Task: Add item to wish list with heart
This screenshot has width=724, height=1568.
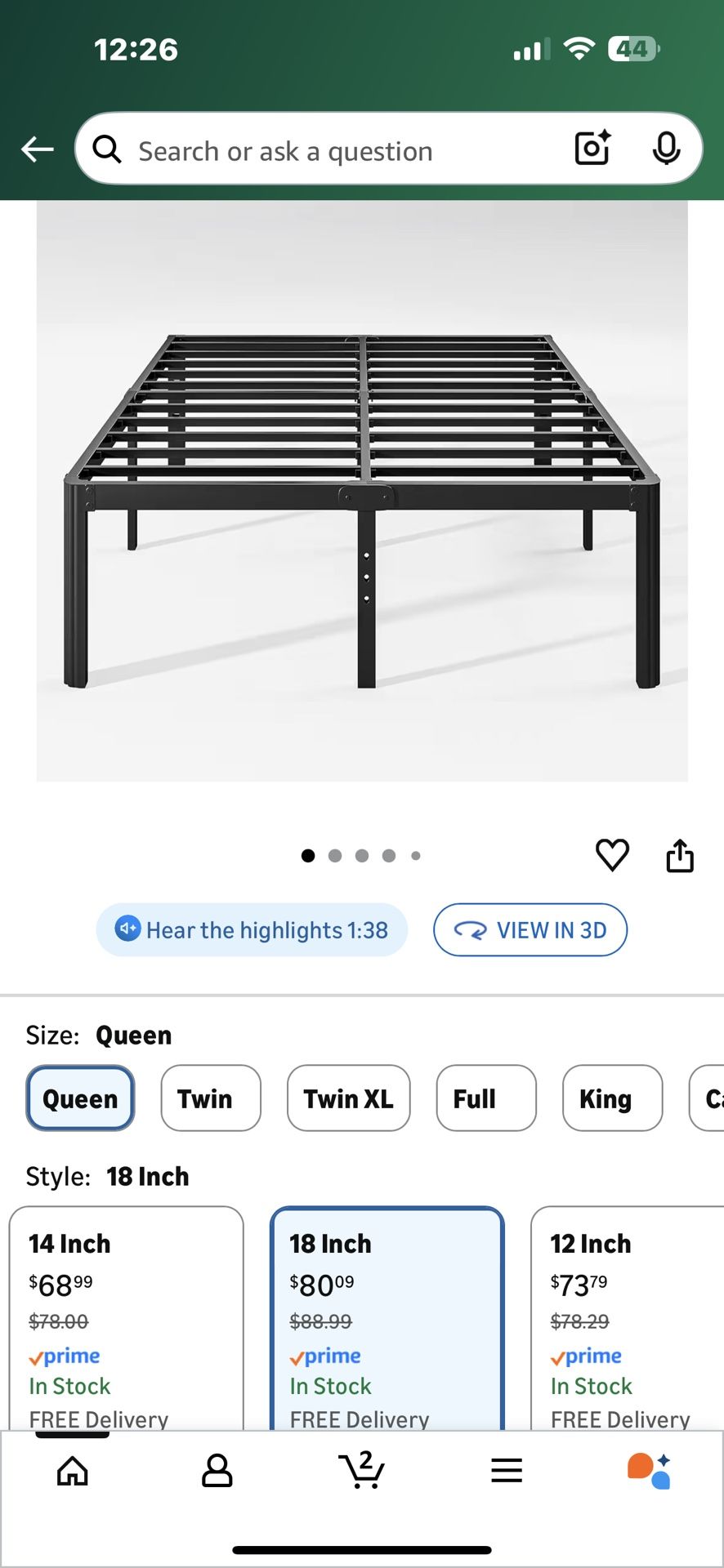Action: [612, 855]
